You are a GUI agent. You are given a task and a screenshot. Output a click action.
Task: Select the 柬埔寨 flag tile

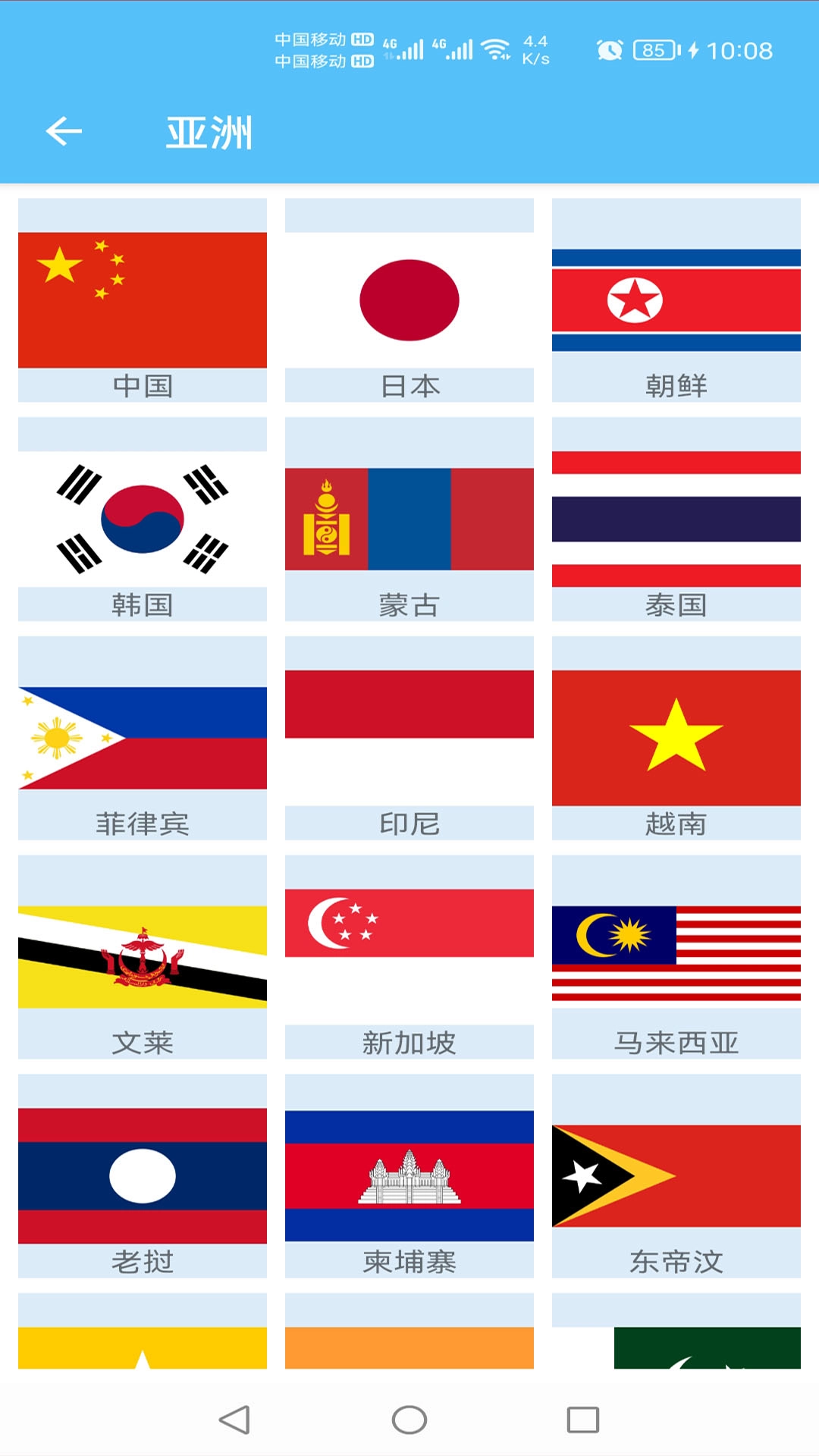[x=409, y=1176]
